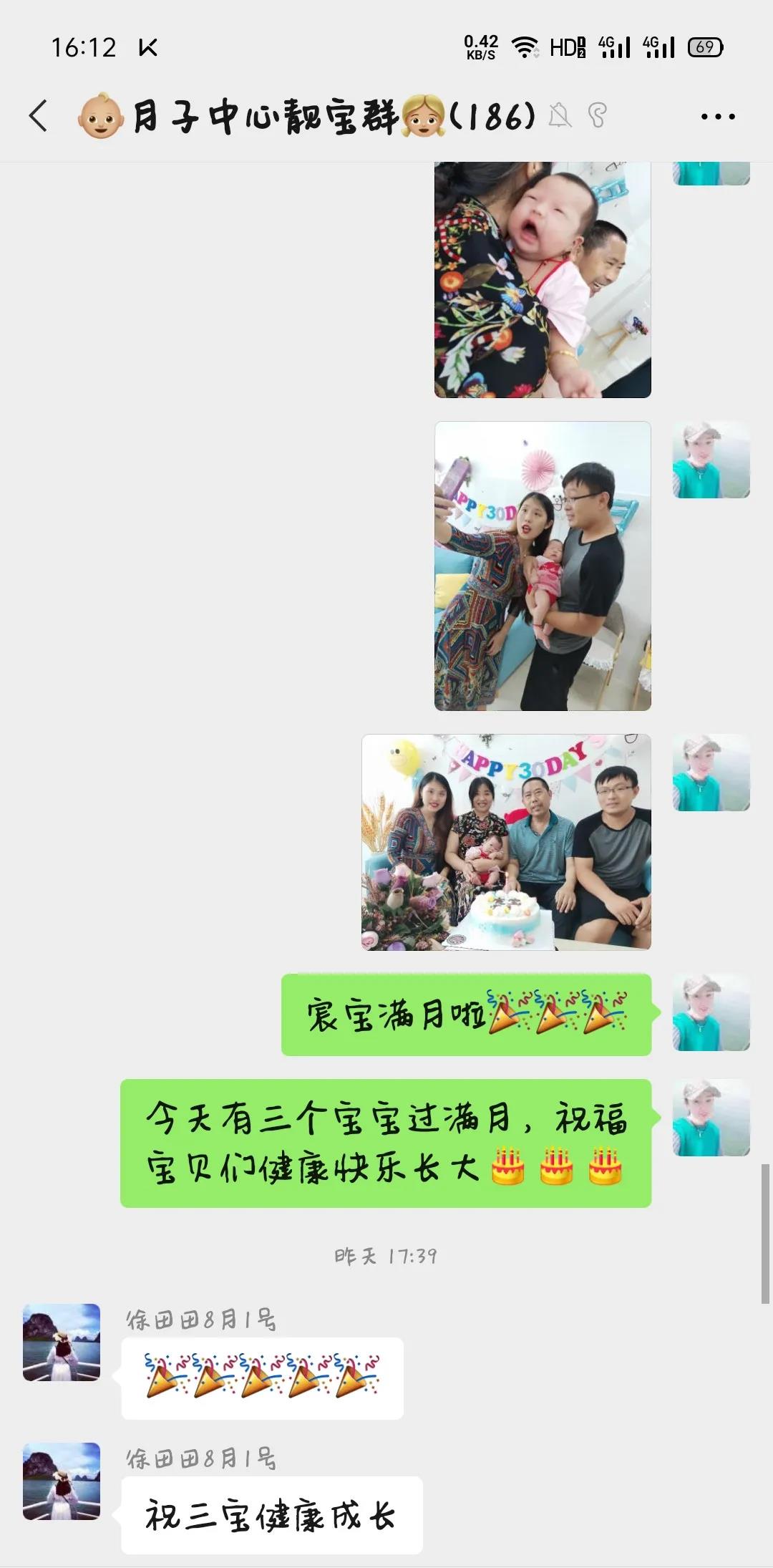The image size is (773, 1568).
Task: View the family group photo with the cake
Action: [506, 842]
